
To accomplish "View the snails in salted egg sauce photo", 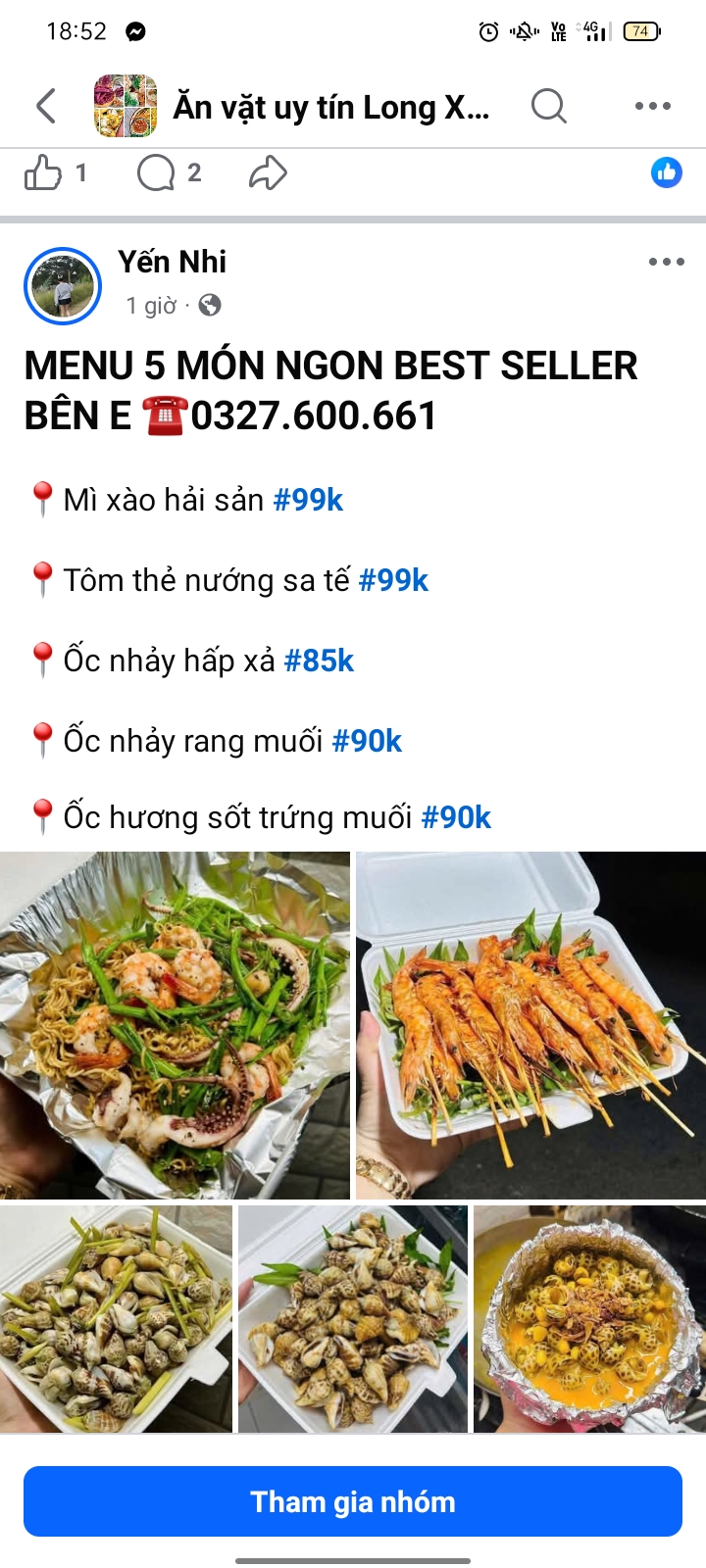I will click(589, 1318).
